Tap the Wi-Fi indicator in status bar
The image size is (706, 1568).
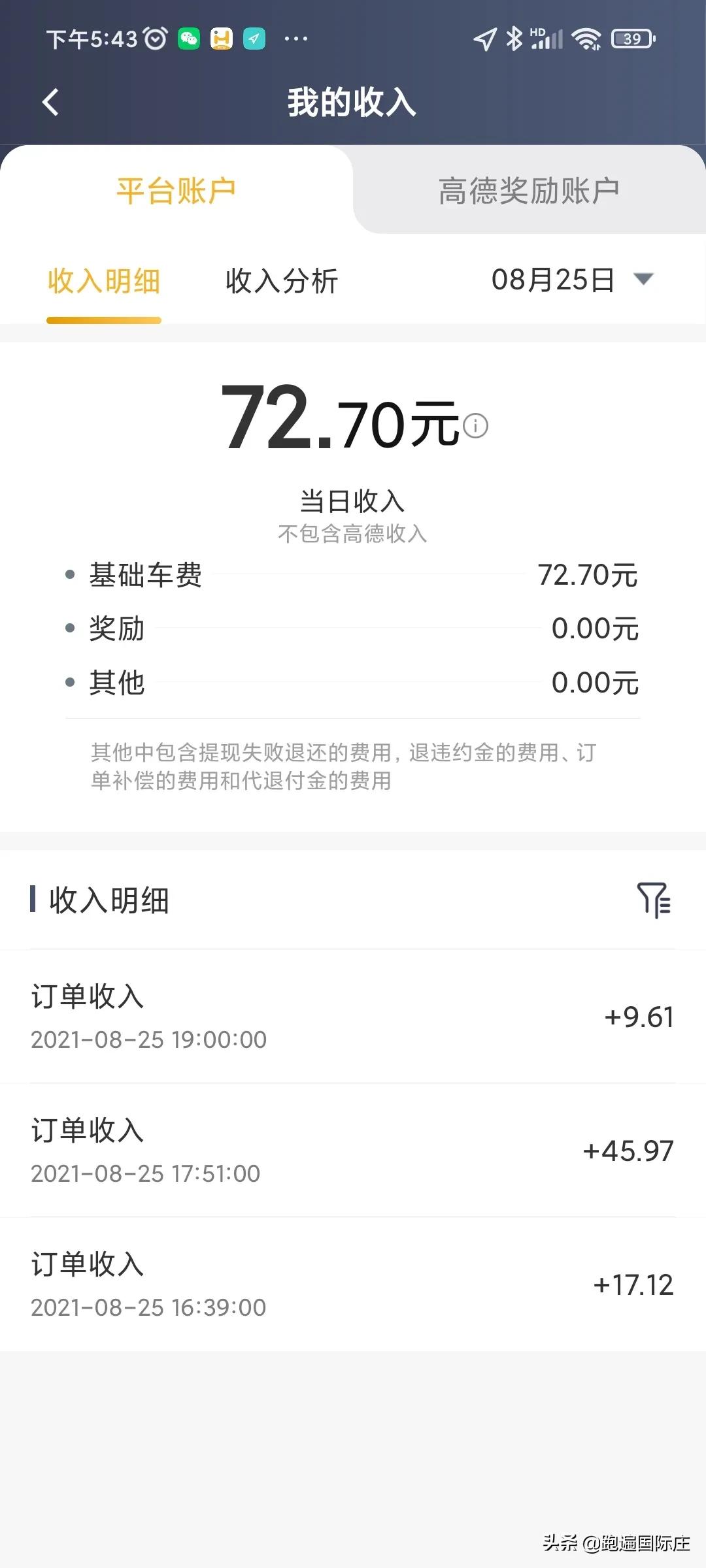586,39
